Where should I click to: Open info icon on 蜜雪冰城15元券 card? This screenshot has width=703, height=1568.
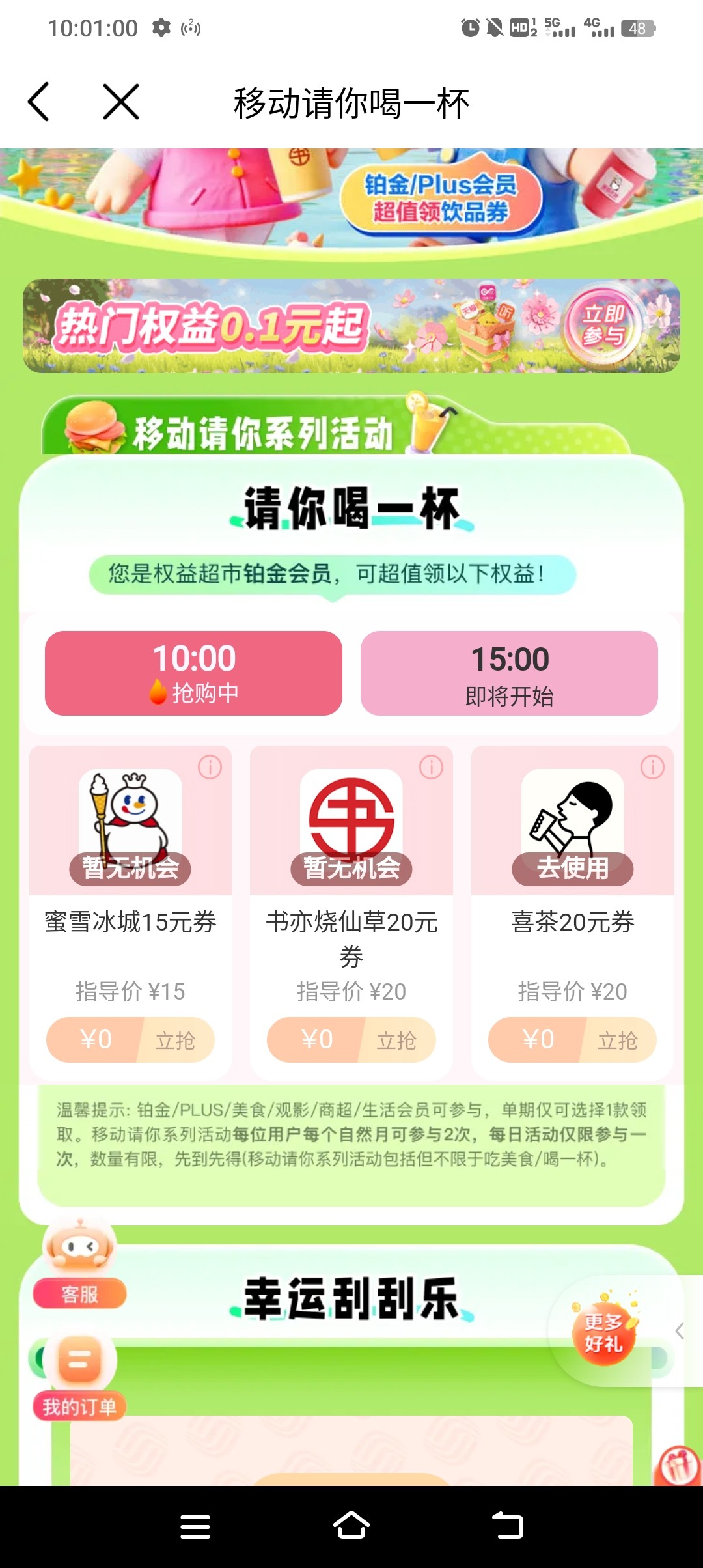click(210, 767)
